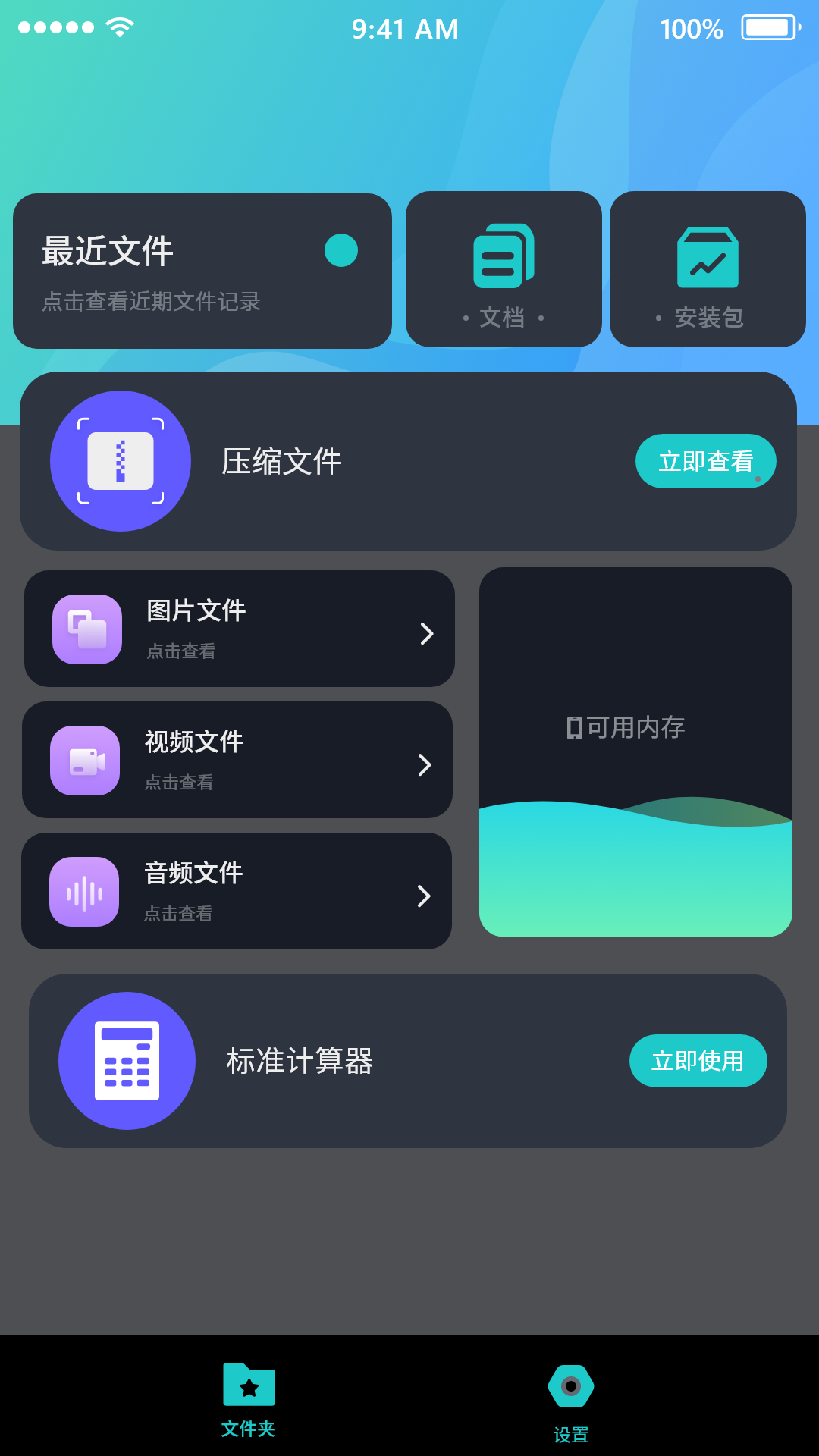Click the 立即查看 button
Viewport: 819px width, 1456px height.
tap(705, 460)
